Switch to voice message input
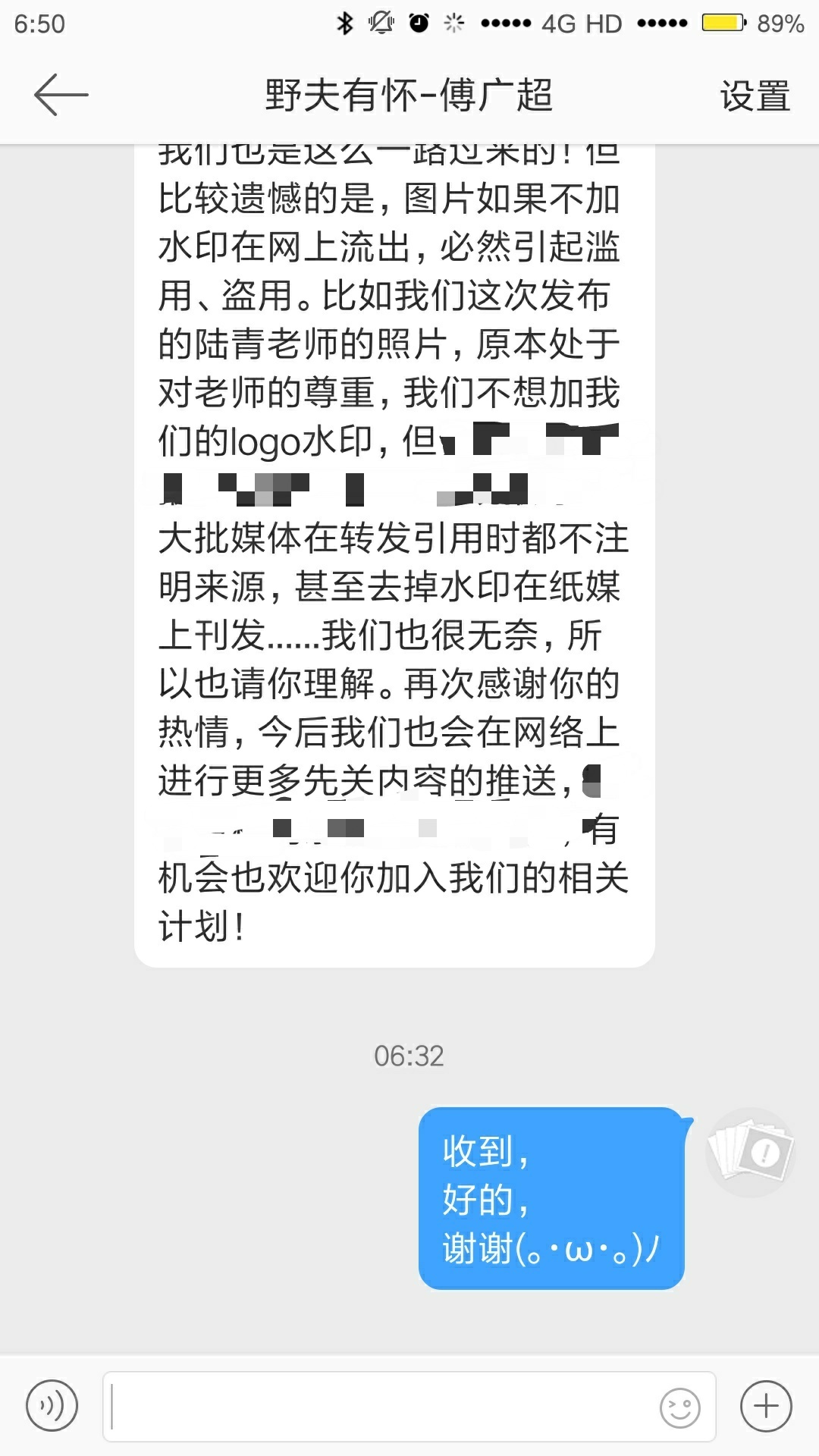The width and height of the screenshot is (819, 1456). 52,1406
